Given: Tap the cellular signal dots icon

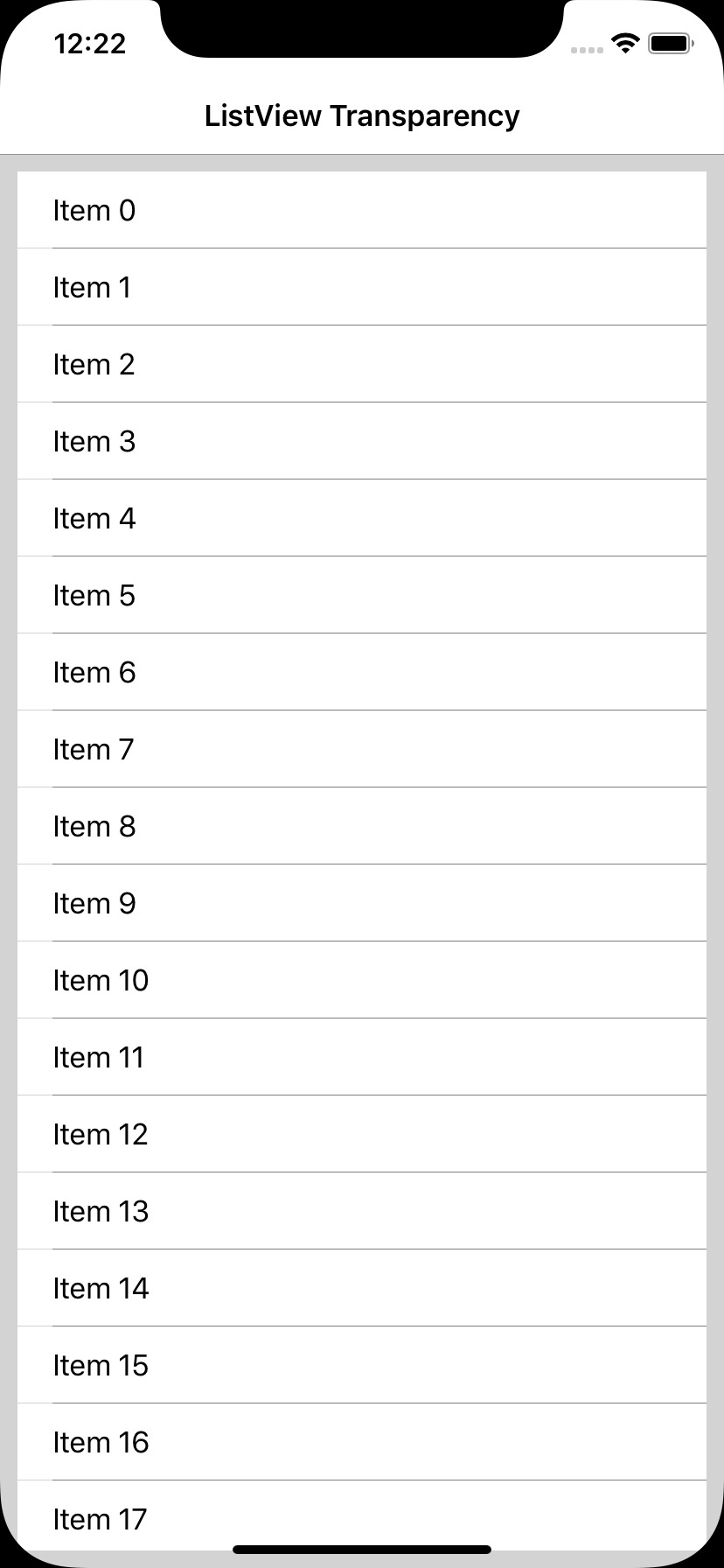Looking at the screenshot, I should click(x=587, y=50).
